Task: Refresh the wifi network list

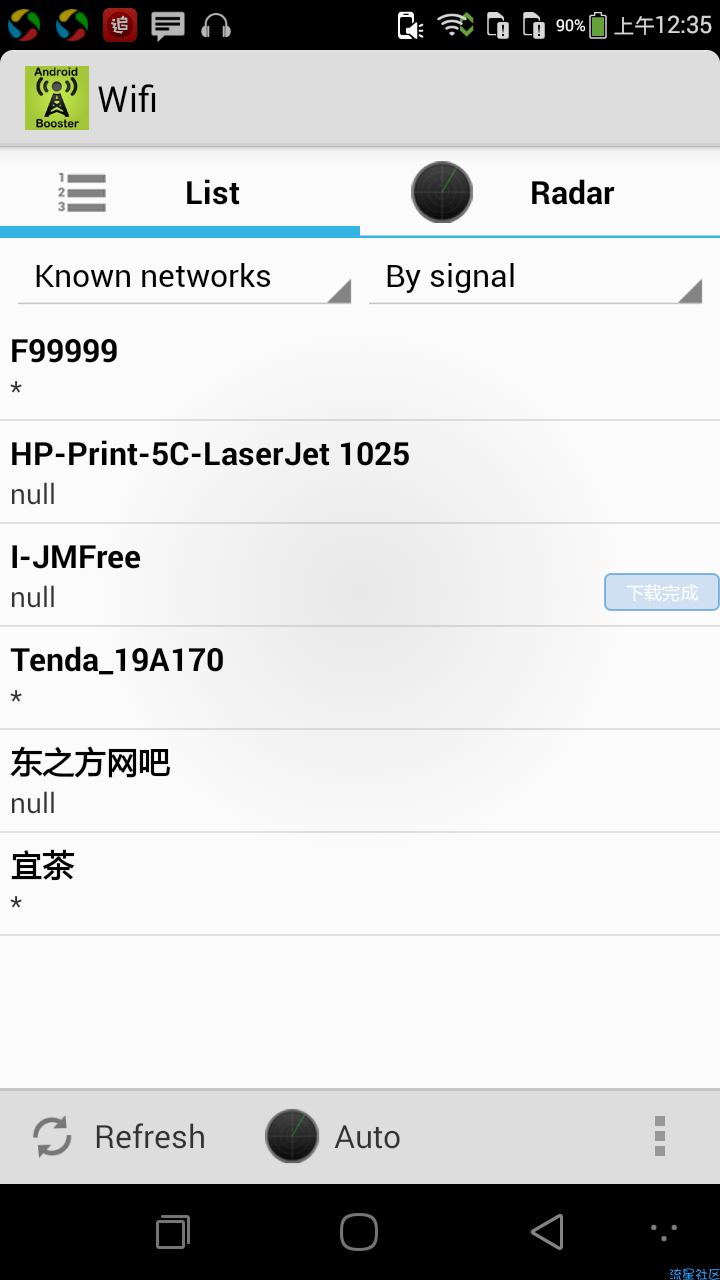Action: tap(118, 1137)
